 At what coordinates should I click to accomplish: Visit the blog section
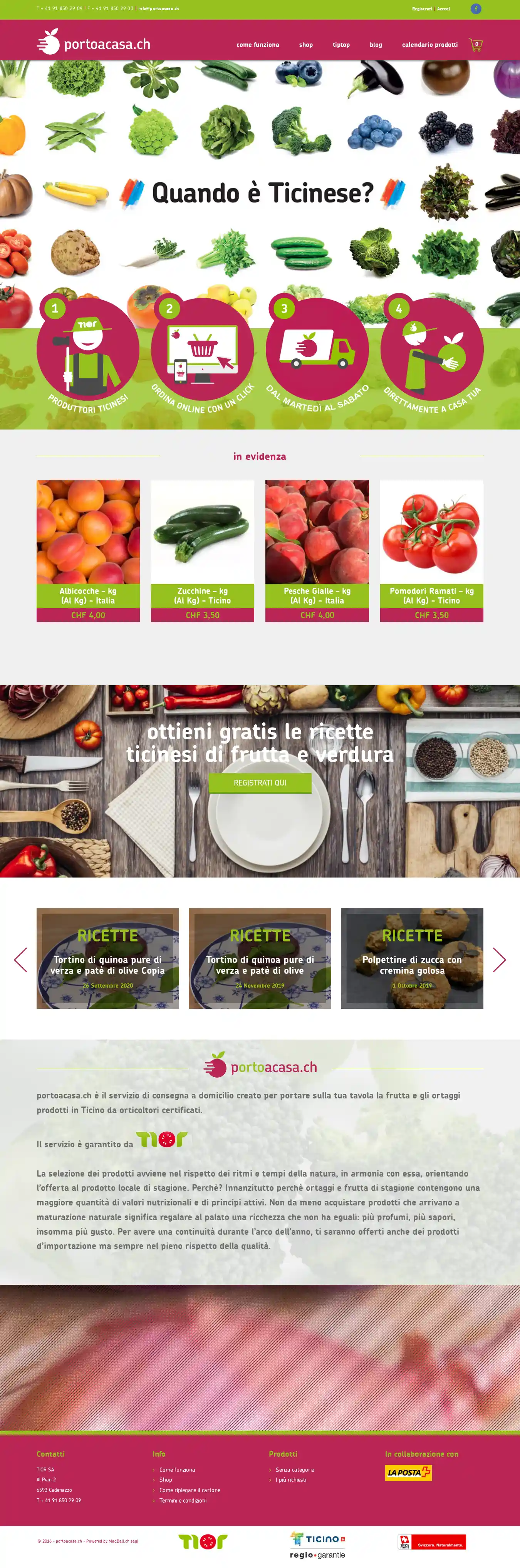pos(376,45)
